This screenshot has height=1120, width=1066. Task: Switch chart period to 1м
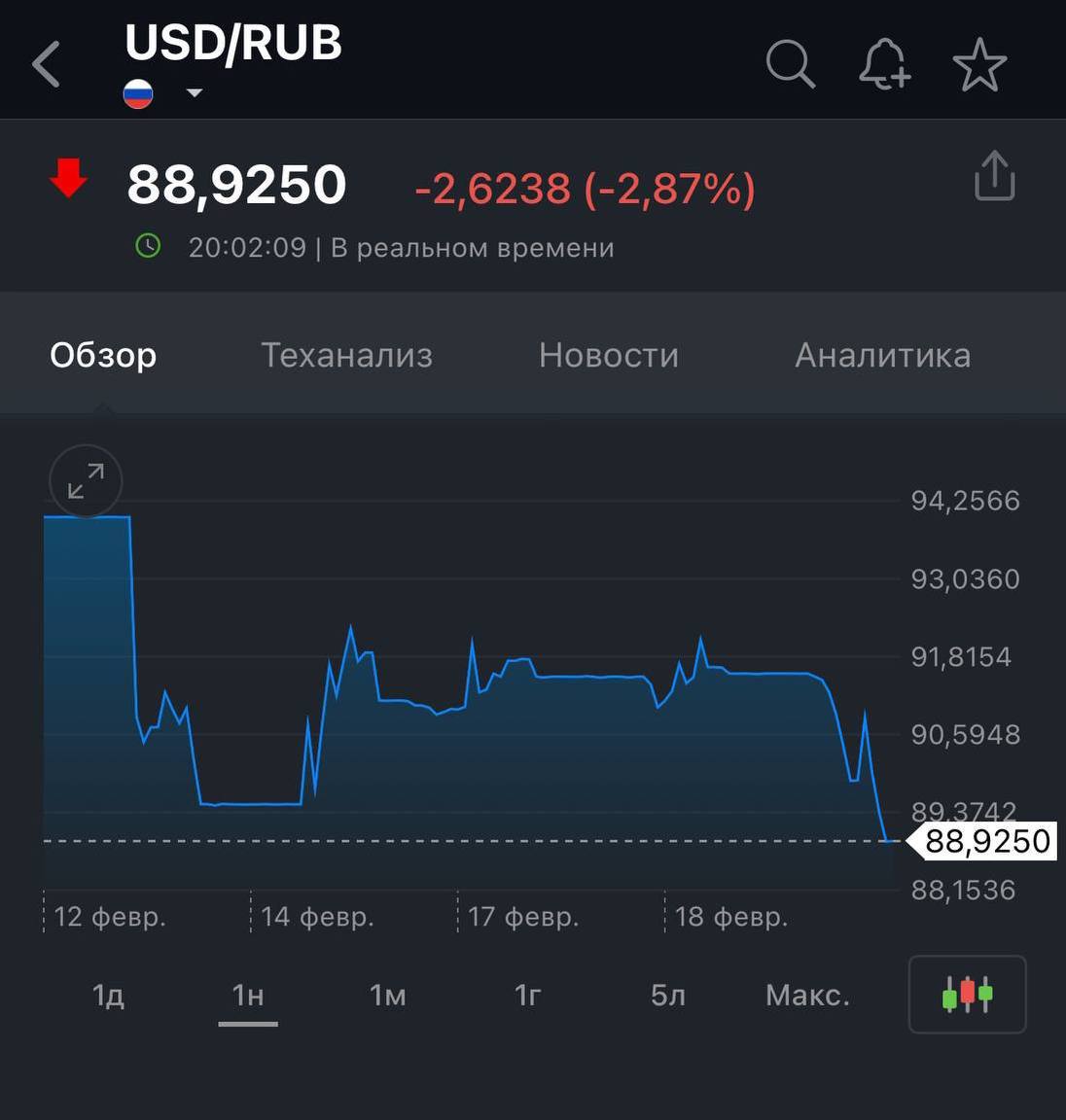(x=387, y=995)
